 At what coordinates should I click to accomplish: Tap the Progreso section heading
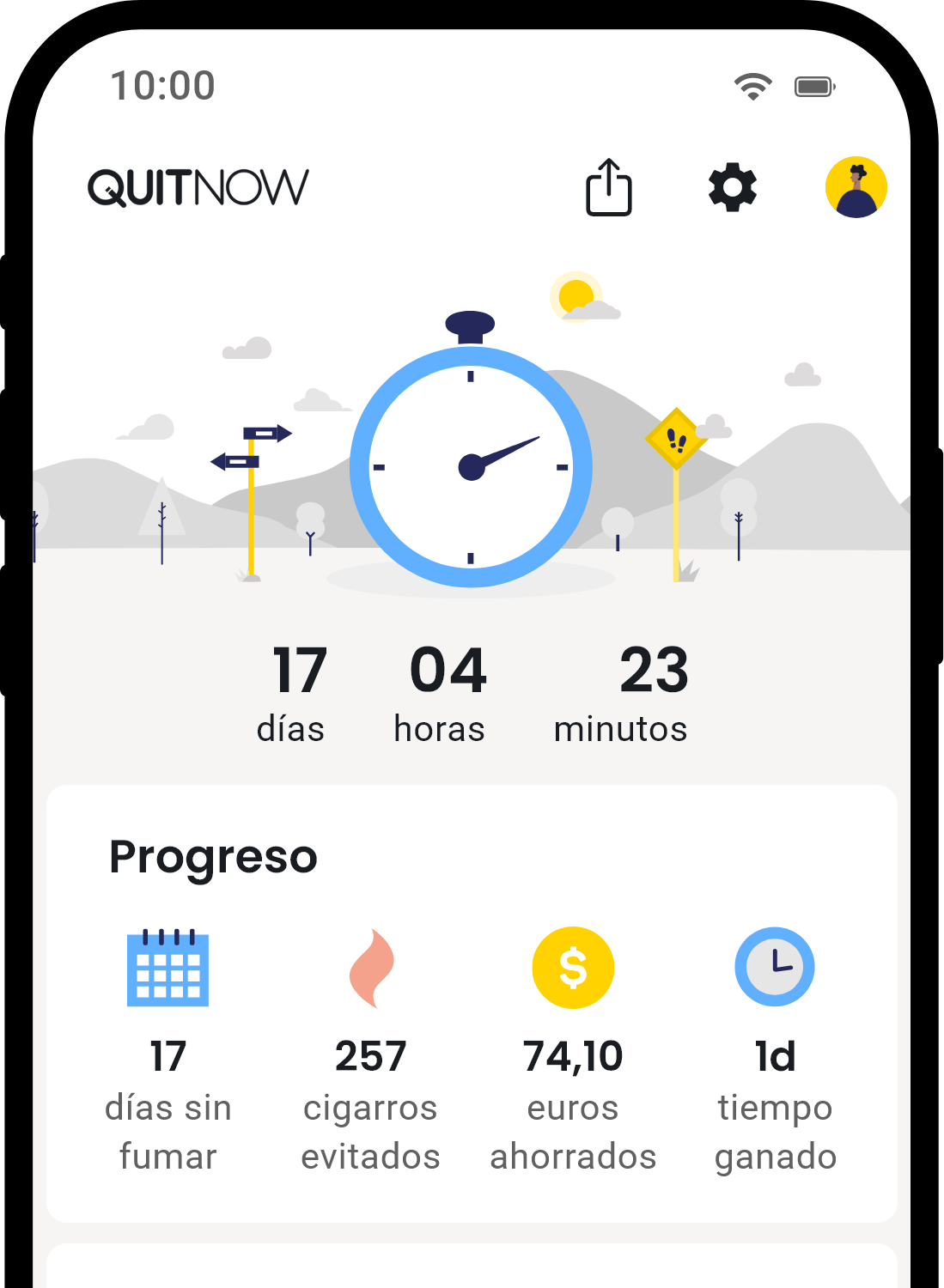point(212,854)
